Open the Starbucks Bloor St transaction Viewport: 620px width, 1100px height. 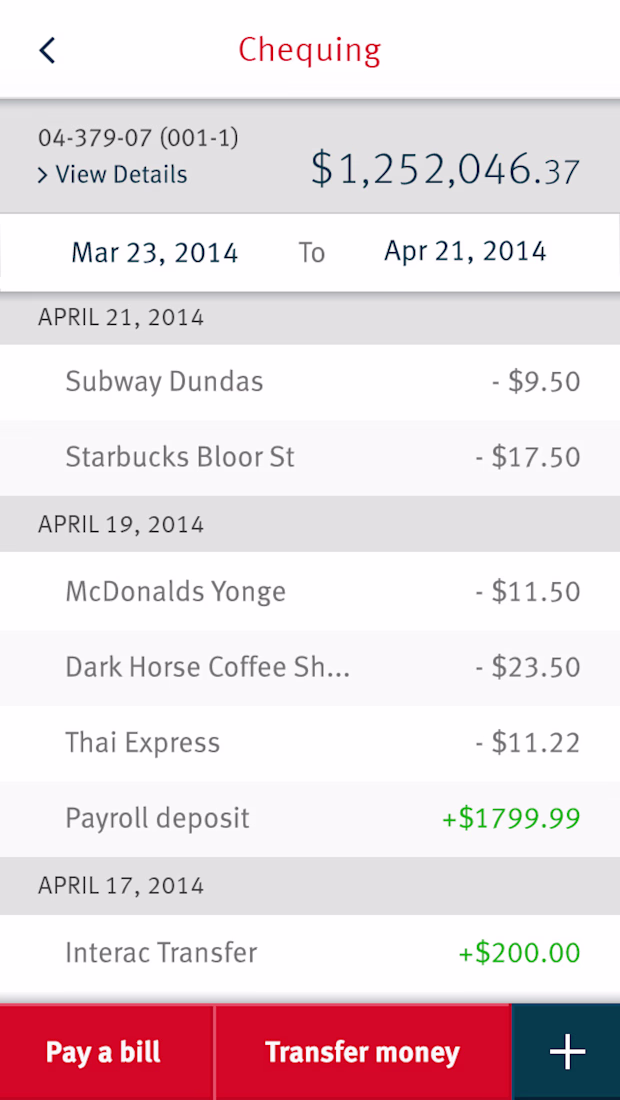pos(310,458)
